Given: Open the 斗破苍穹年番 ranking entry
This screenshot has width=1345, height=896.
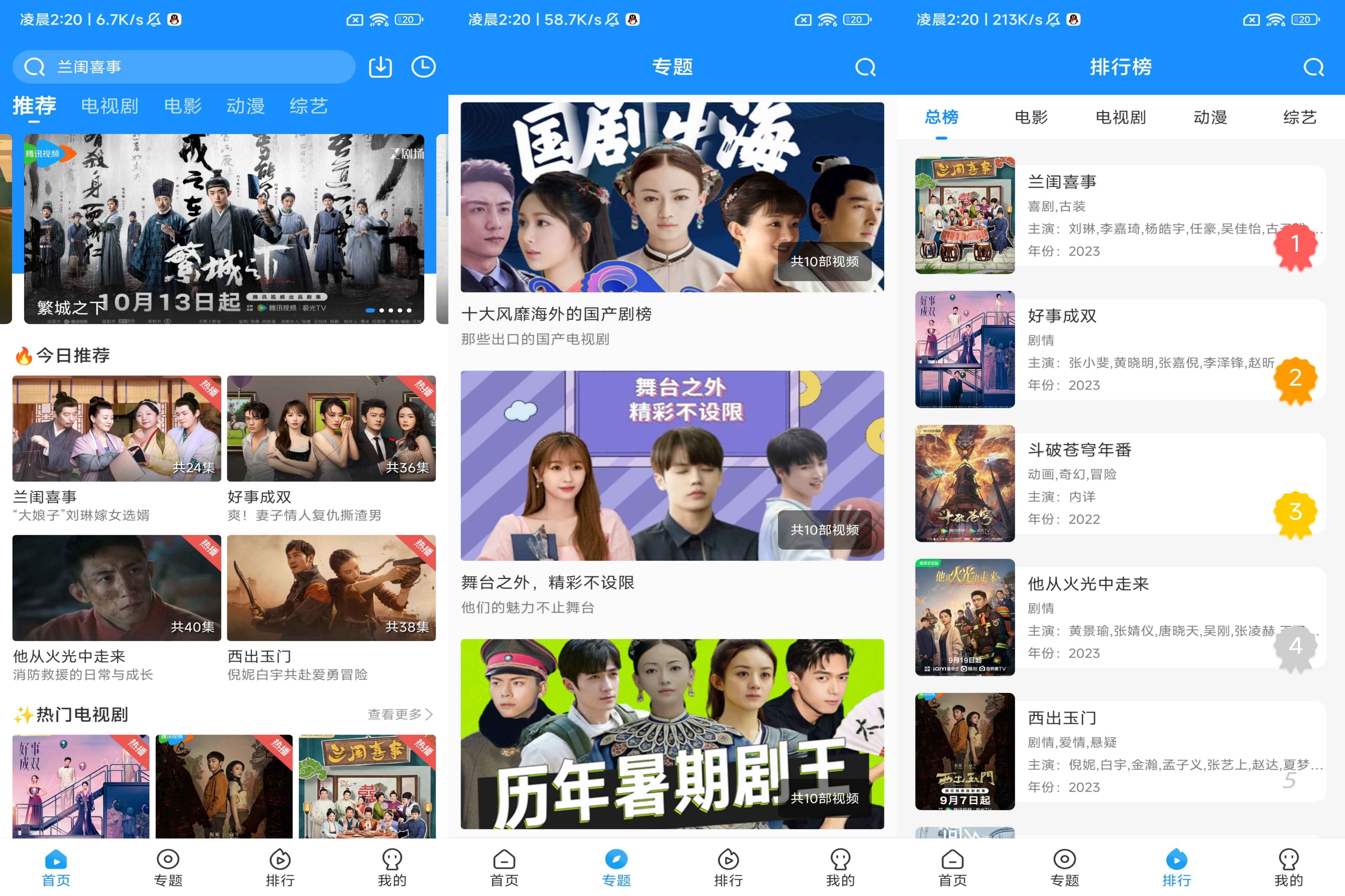Looking at the screenshot, I should pos(1120,483).
